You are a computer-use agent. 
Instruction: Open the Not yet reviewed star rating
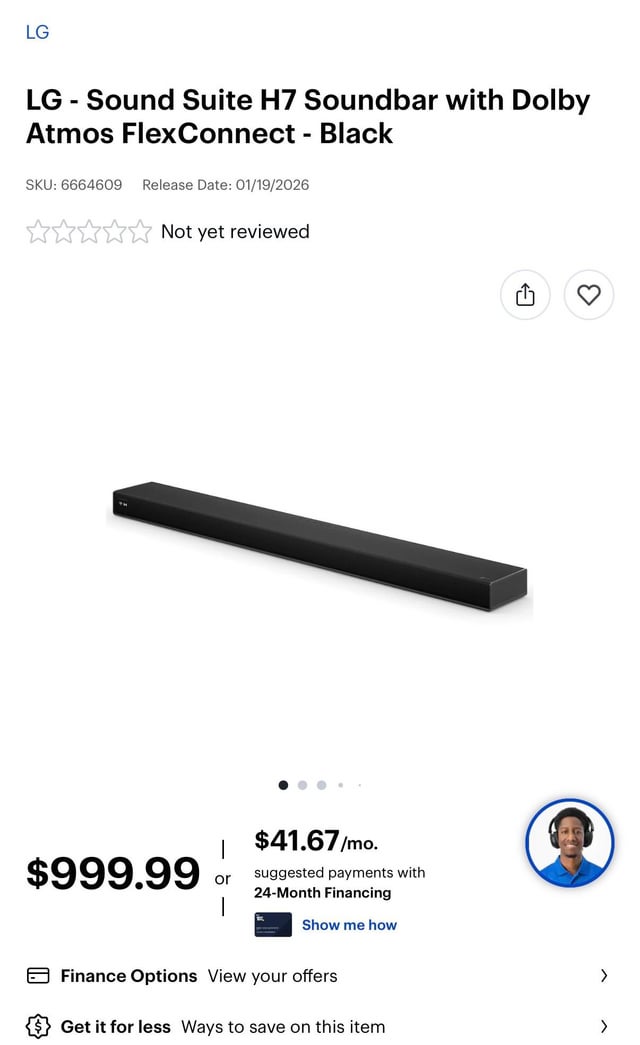pyautogui.click(x=168, y=232)
